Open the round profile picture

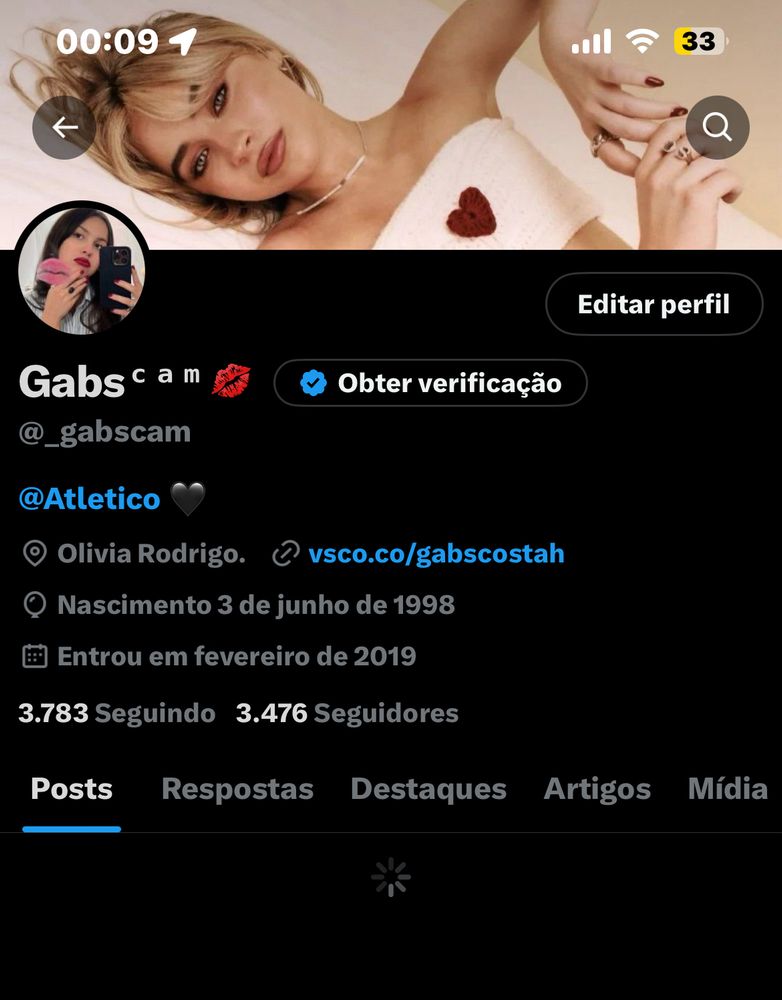click(82, 269)
